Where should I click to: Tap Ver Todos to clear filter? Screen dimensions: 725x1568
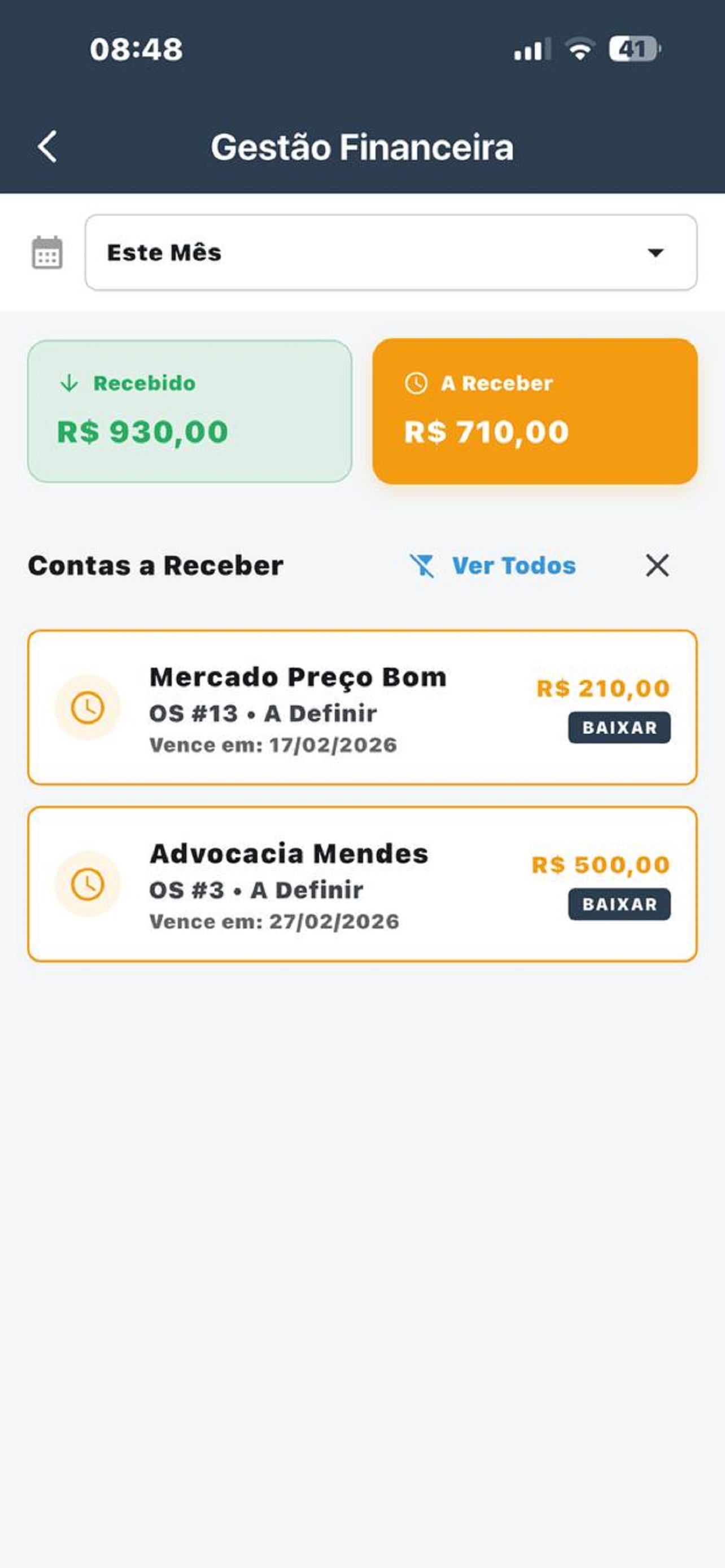click(493, 566)
